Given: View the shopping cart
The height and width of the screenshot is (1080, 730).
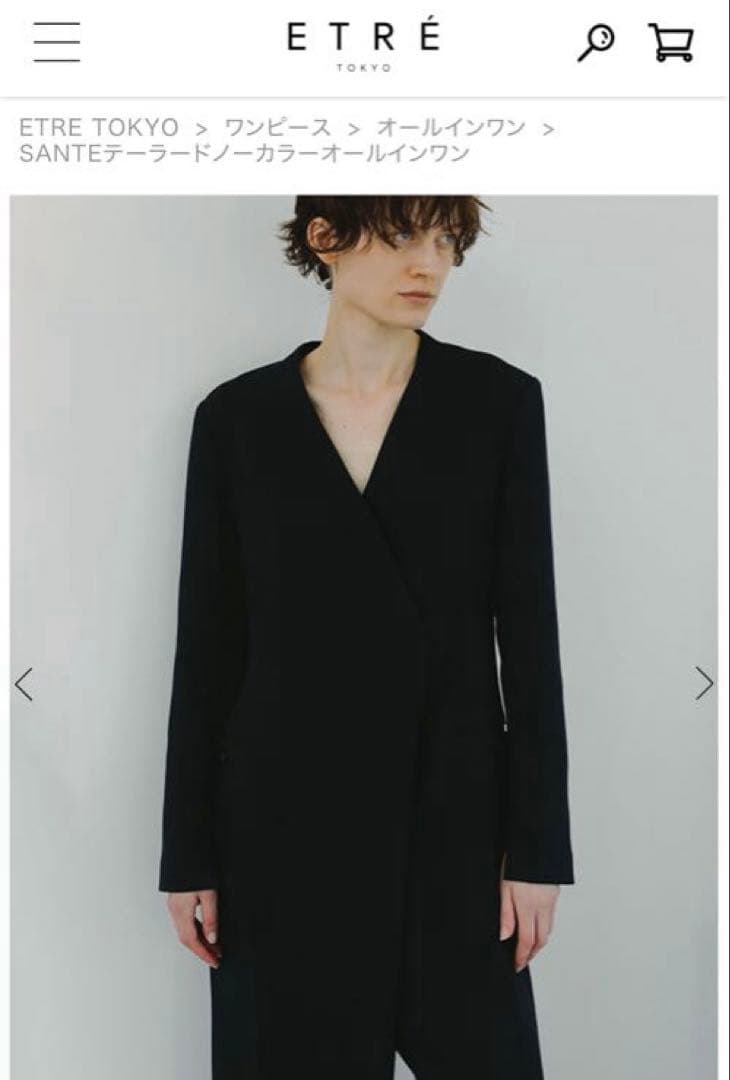Looking at the screenshot, I should point(670,42).
